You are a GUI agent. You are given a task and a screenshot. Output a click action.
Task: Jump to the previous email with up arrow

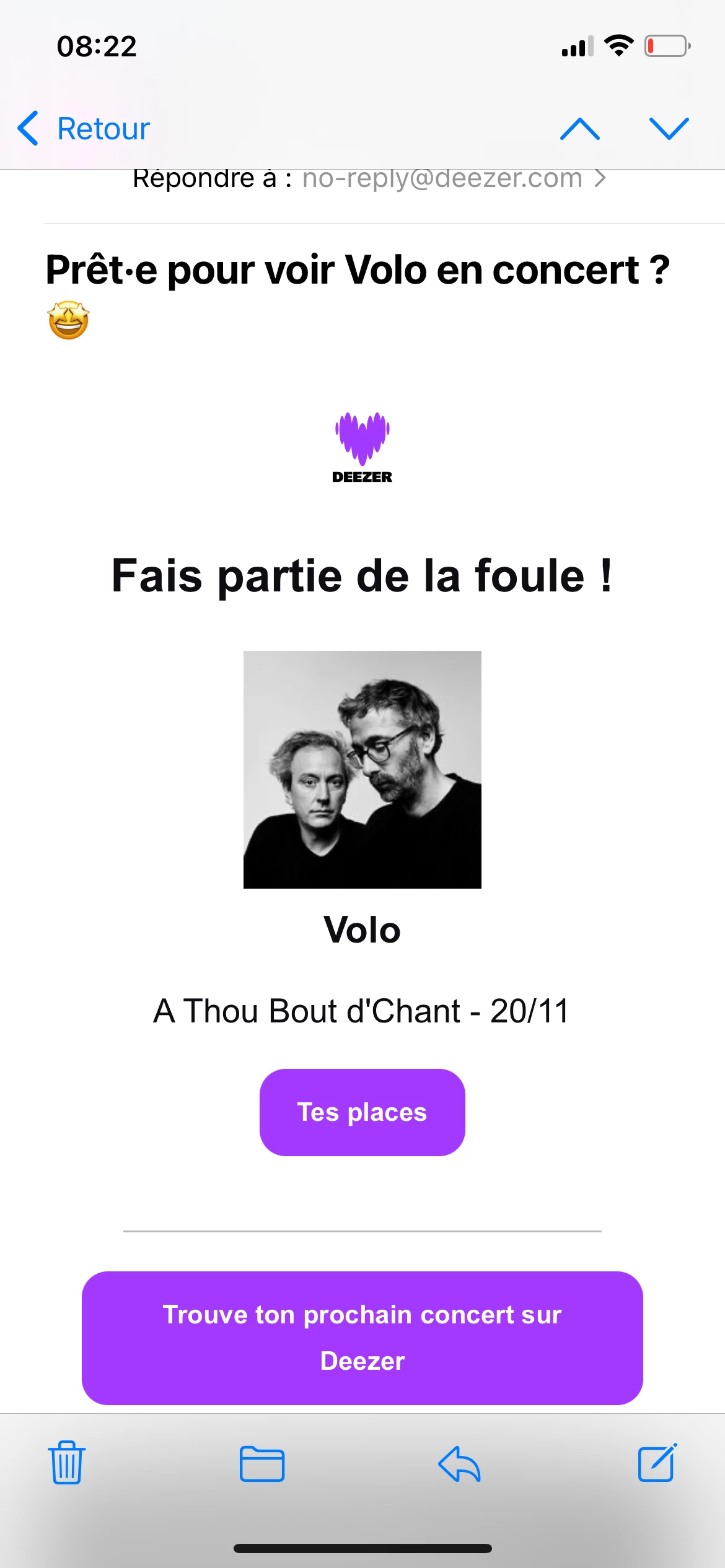pos(579,129)
